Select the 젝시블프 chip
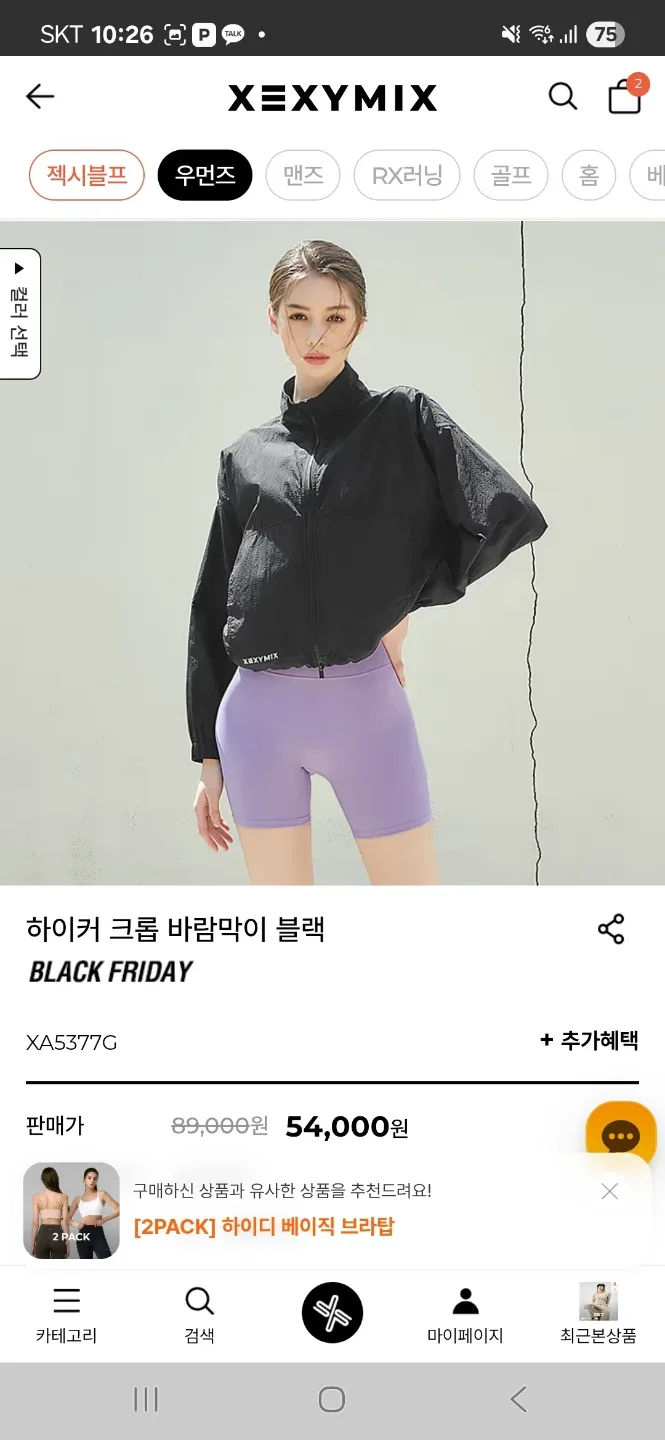Image resolution: width=665 pixels, height=1440 pixels. coord(87,176)
